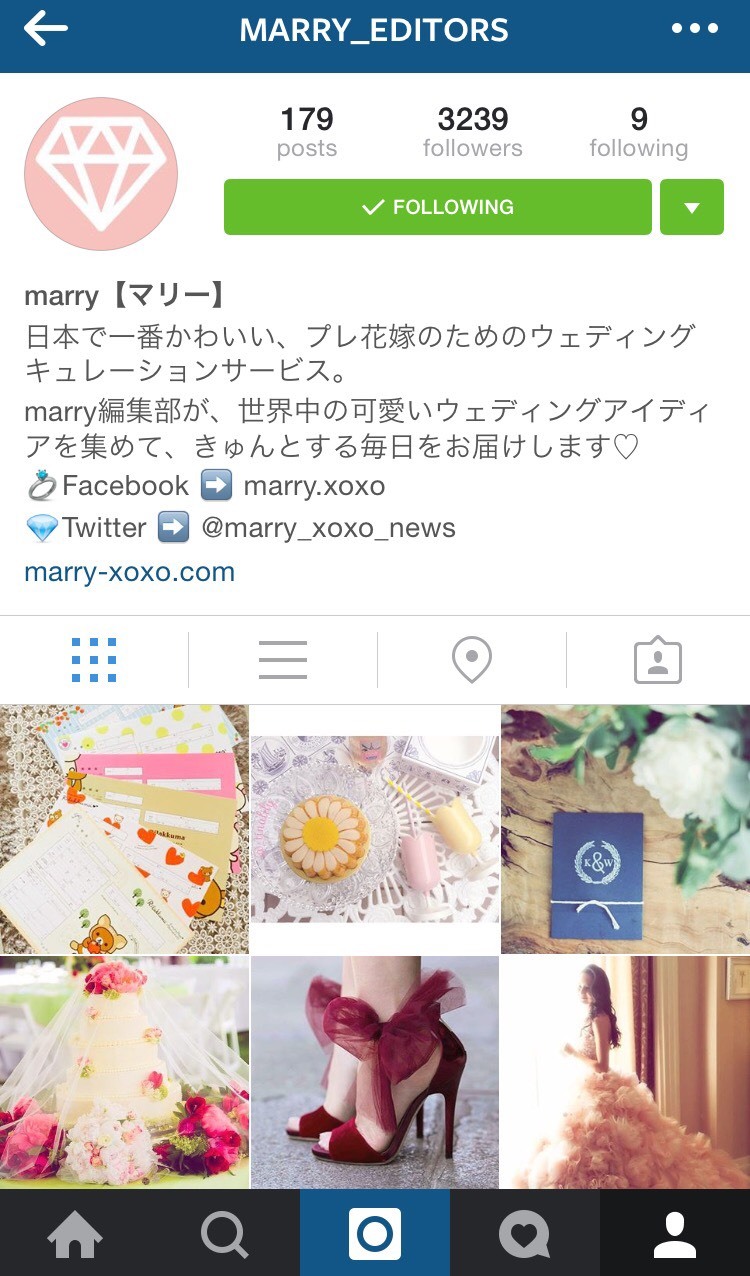This screenshot has width=750, height=1276.
Task: Open the photo grid view
Action: click(x=94, y=658)
